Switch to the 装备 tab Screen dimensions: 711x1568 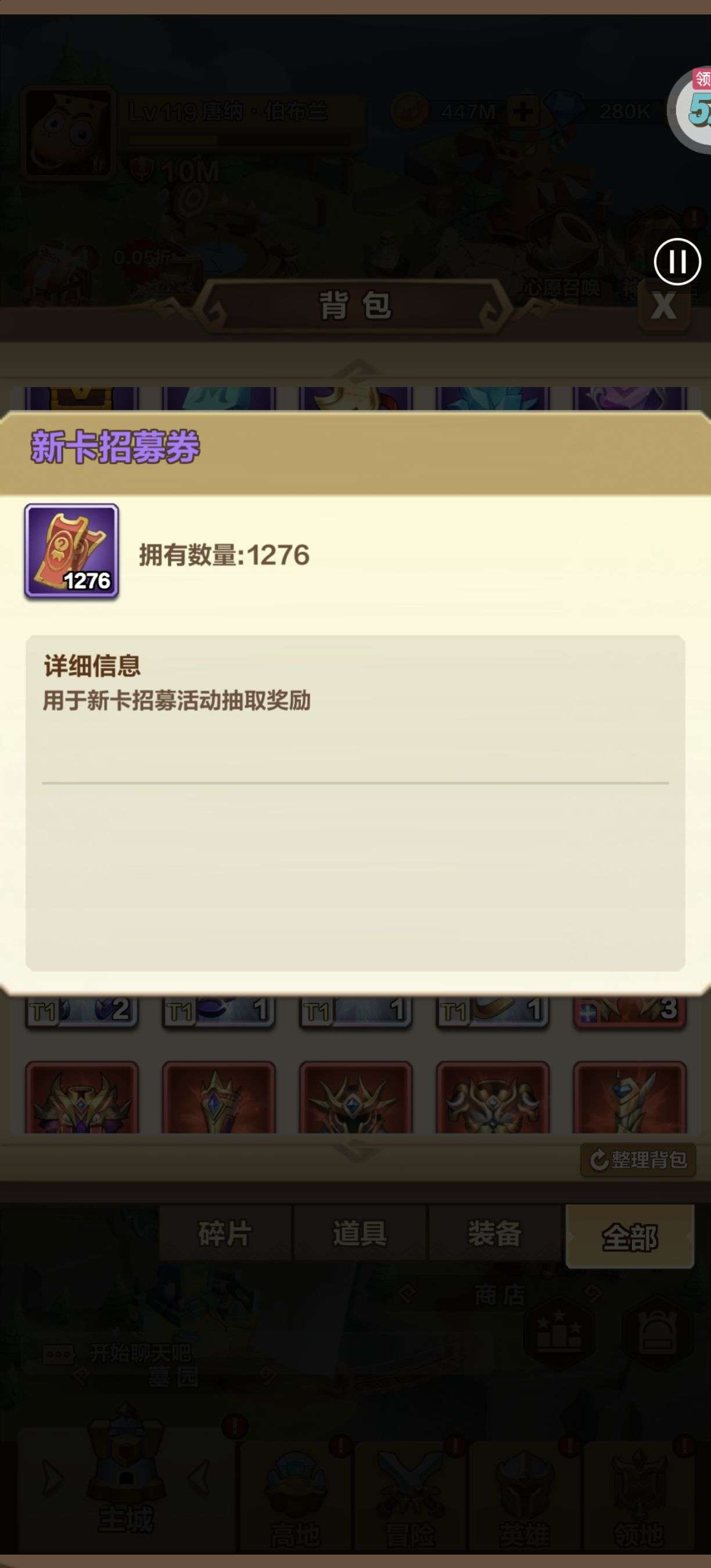point(494,1233)
